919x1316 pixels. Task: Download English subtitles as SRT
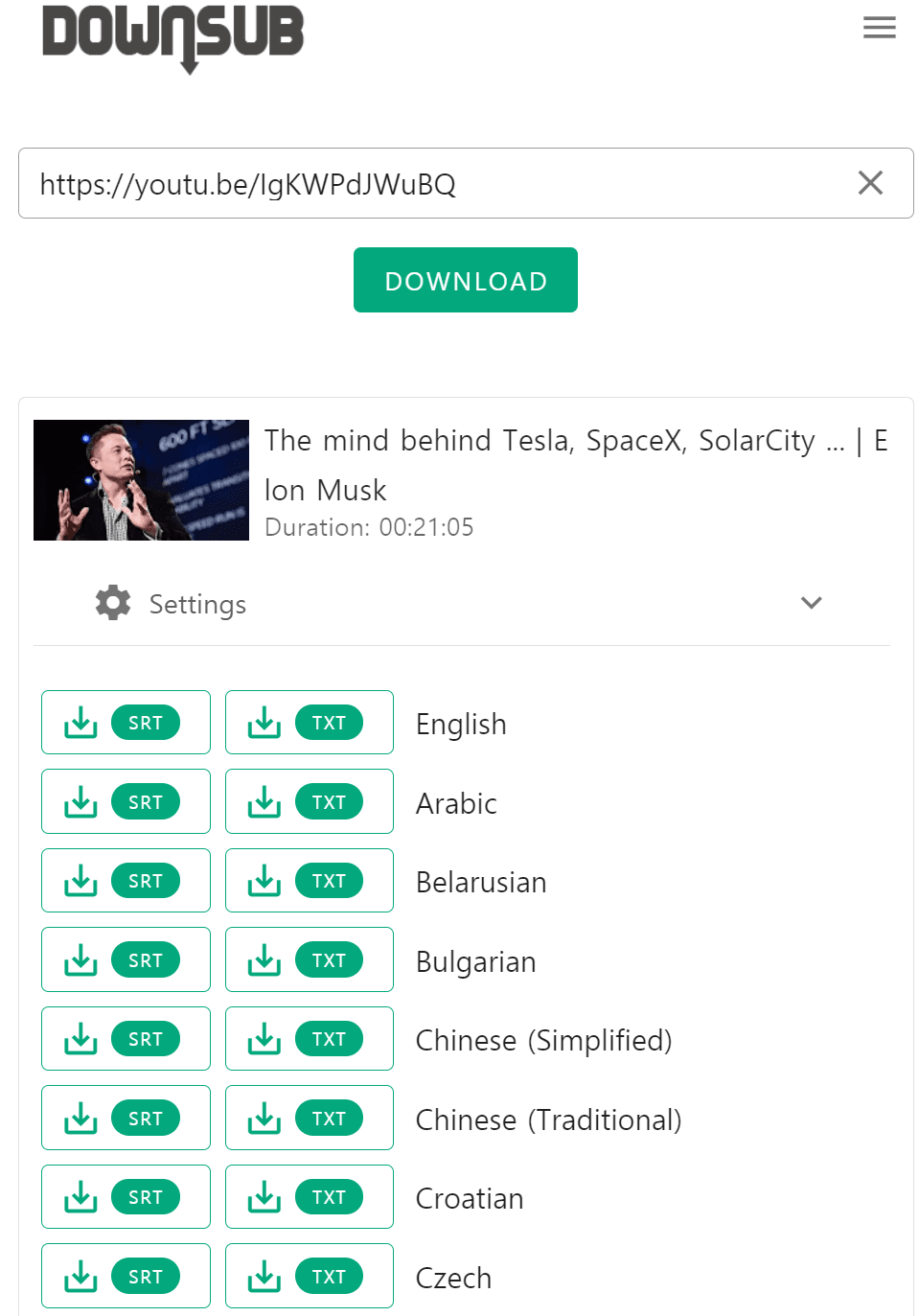126,723
